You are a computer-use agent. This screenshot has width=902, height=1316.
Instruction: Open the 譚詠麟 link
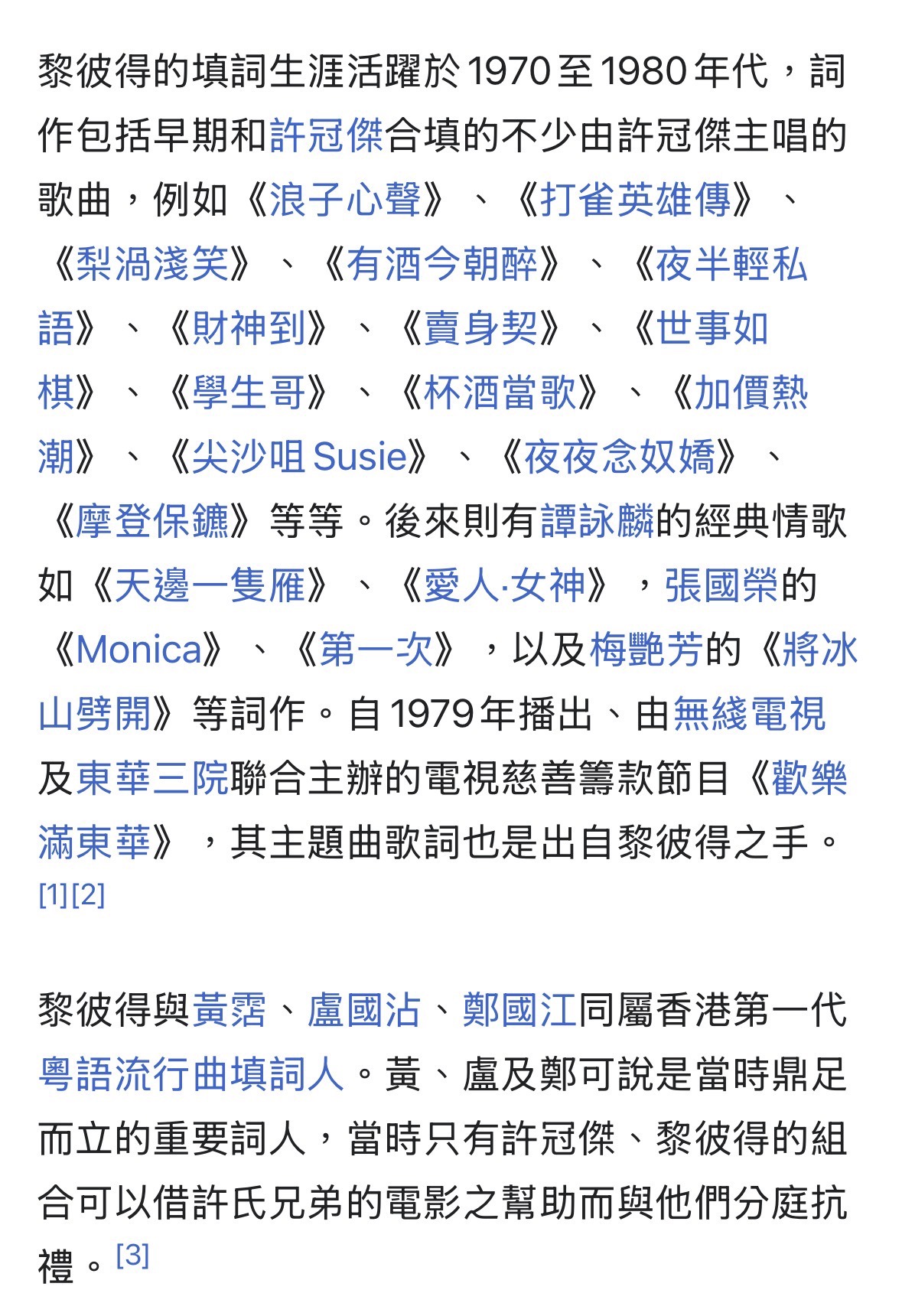[598, 521]
